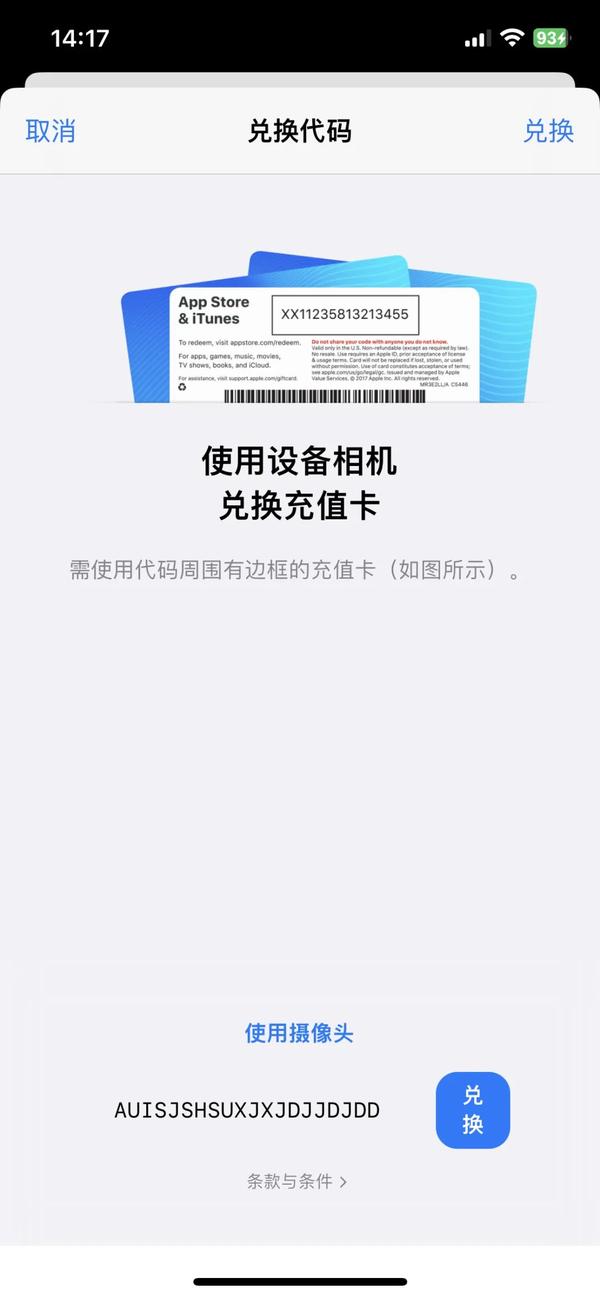
Task: Open 条款与条件
Action: (x=297, y=1181)
